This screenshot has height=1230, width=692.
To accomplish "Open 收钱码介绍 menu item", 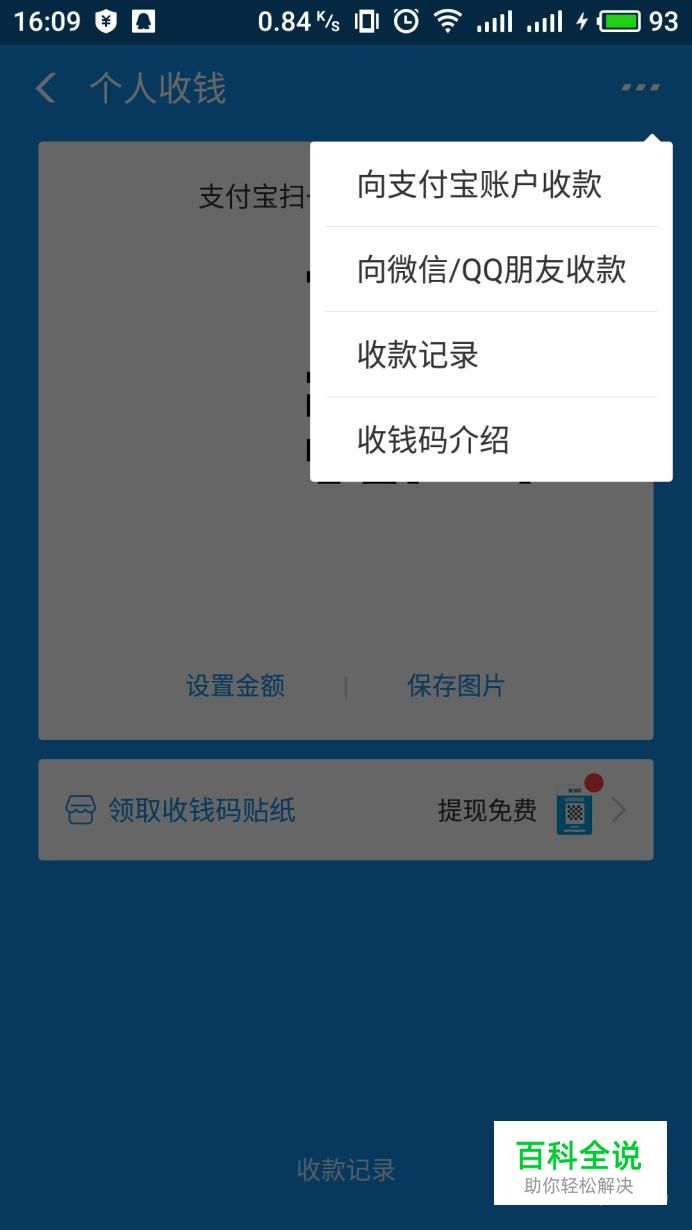I will [x=433, y=440].
